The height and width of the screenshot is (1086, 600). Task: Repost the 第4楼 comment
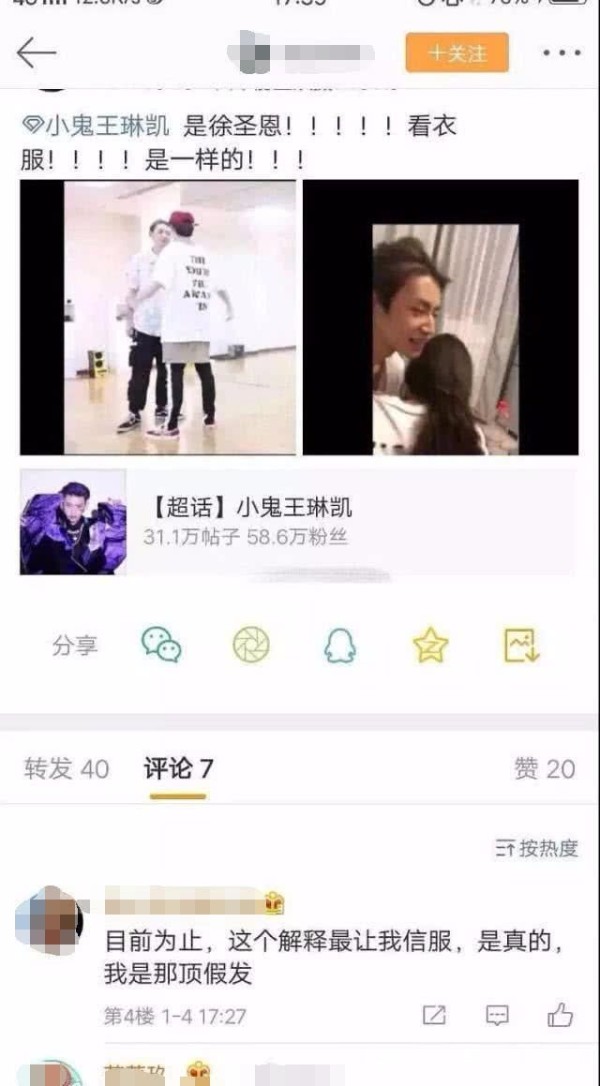tap(434, 1016)
